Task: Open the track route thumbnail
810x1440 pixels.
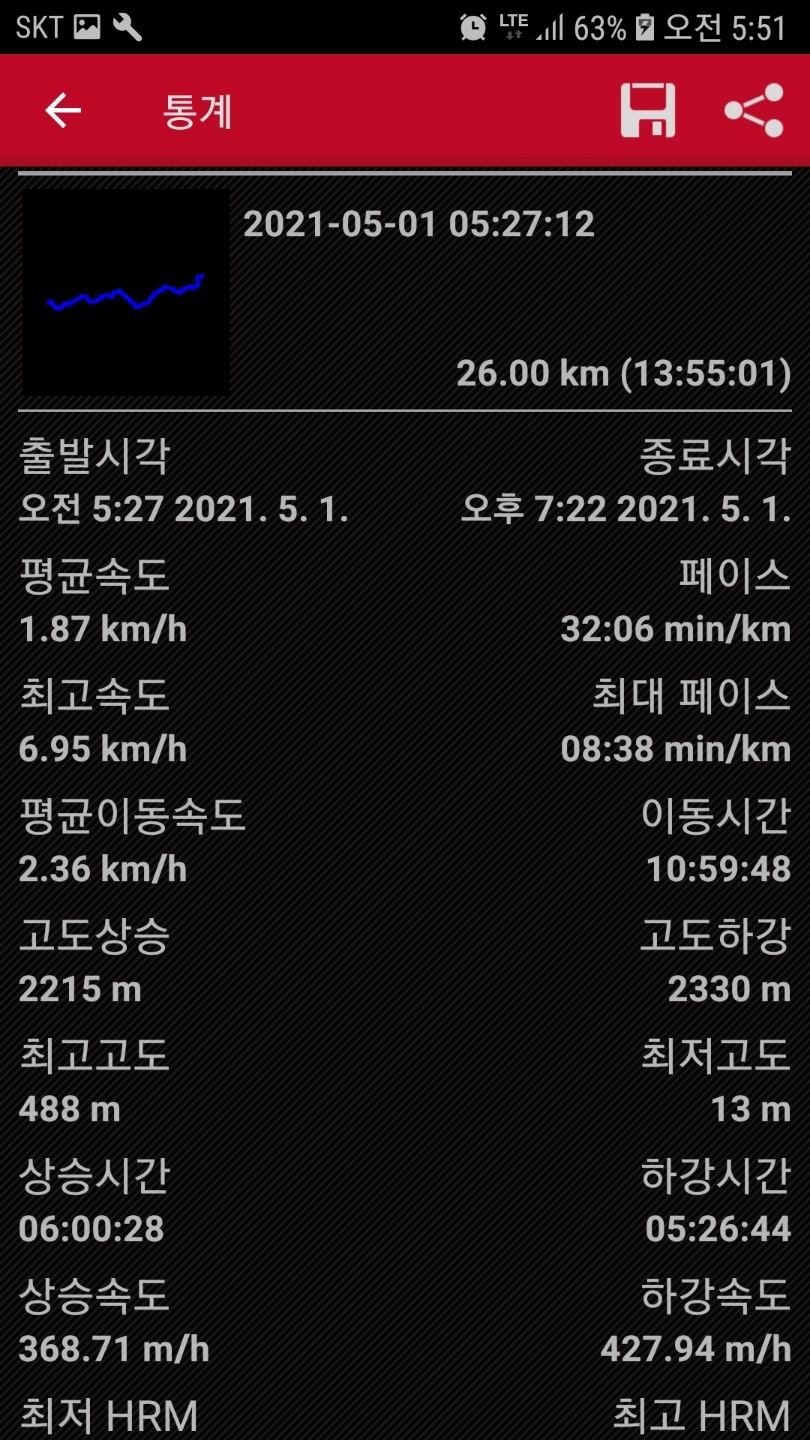Action: click(x=126, y=293)
